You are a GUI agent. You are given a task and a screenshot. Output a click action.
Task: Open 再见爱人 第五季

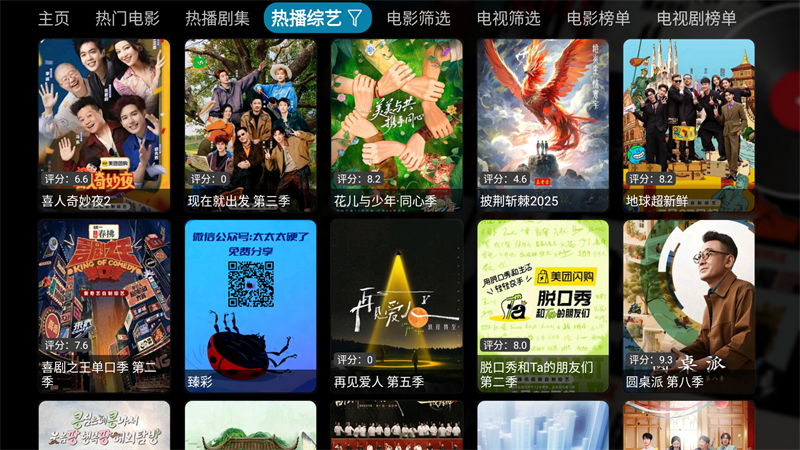396,305
